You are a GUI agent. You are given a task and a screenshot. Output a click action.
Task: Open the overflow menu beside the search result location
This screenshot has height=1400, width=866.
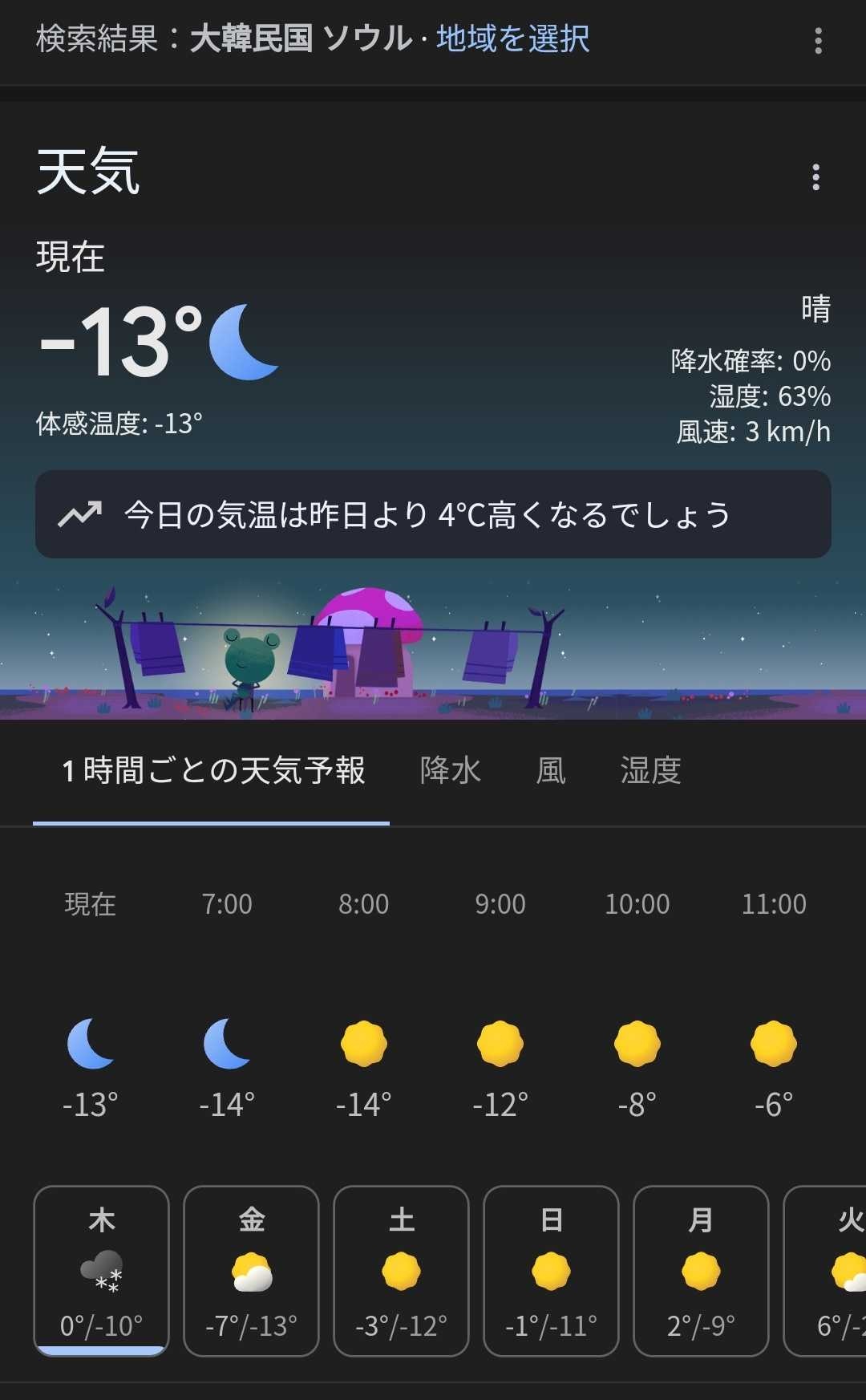(818, 40)
